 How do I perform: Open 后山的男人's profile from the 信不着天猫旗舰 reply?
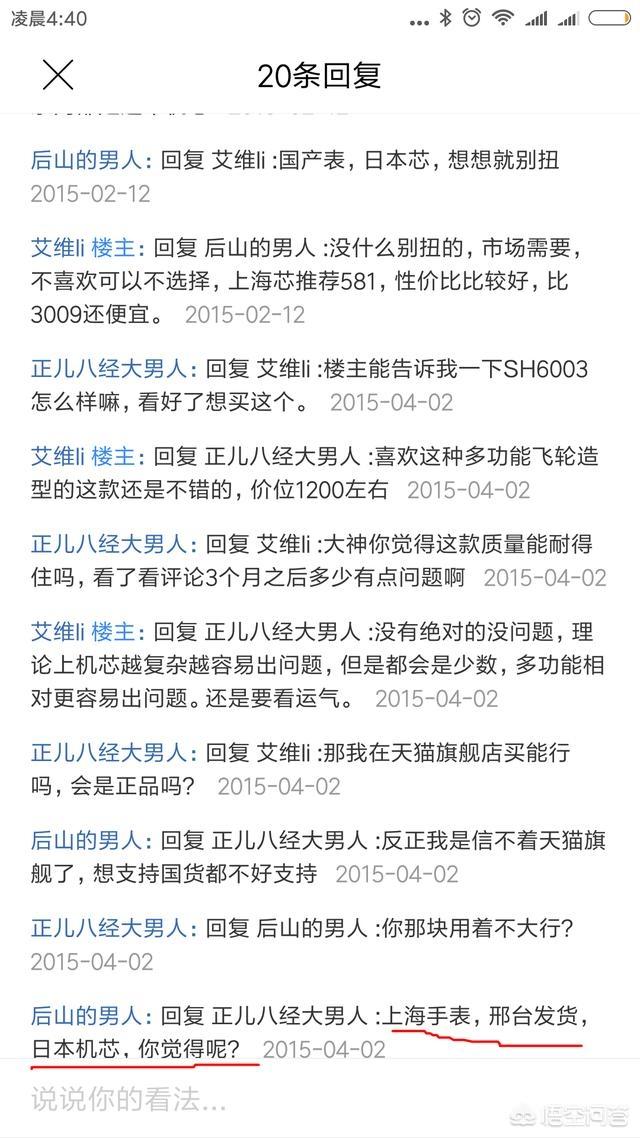point(90,840)
